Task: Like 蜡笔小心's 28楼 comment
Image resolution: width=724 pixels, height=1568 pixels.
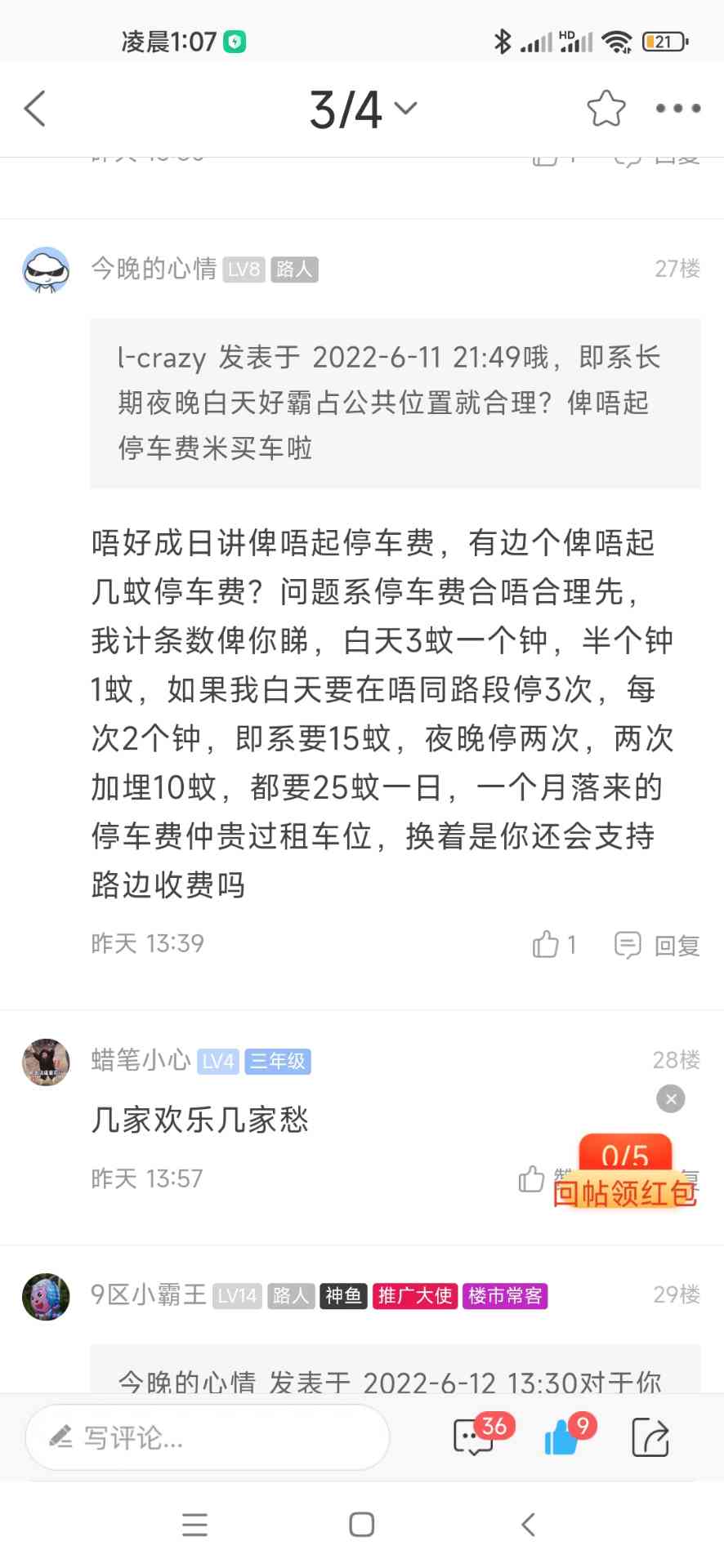Action: pyautogui.click(x=532, y=1178)
